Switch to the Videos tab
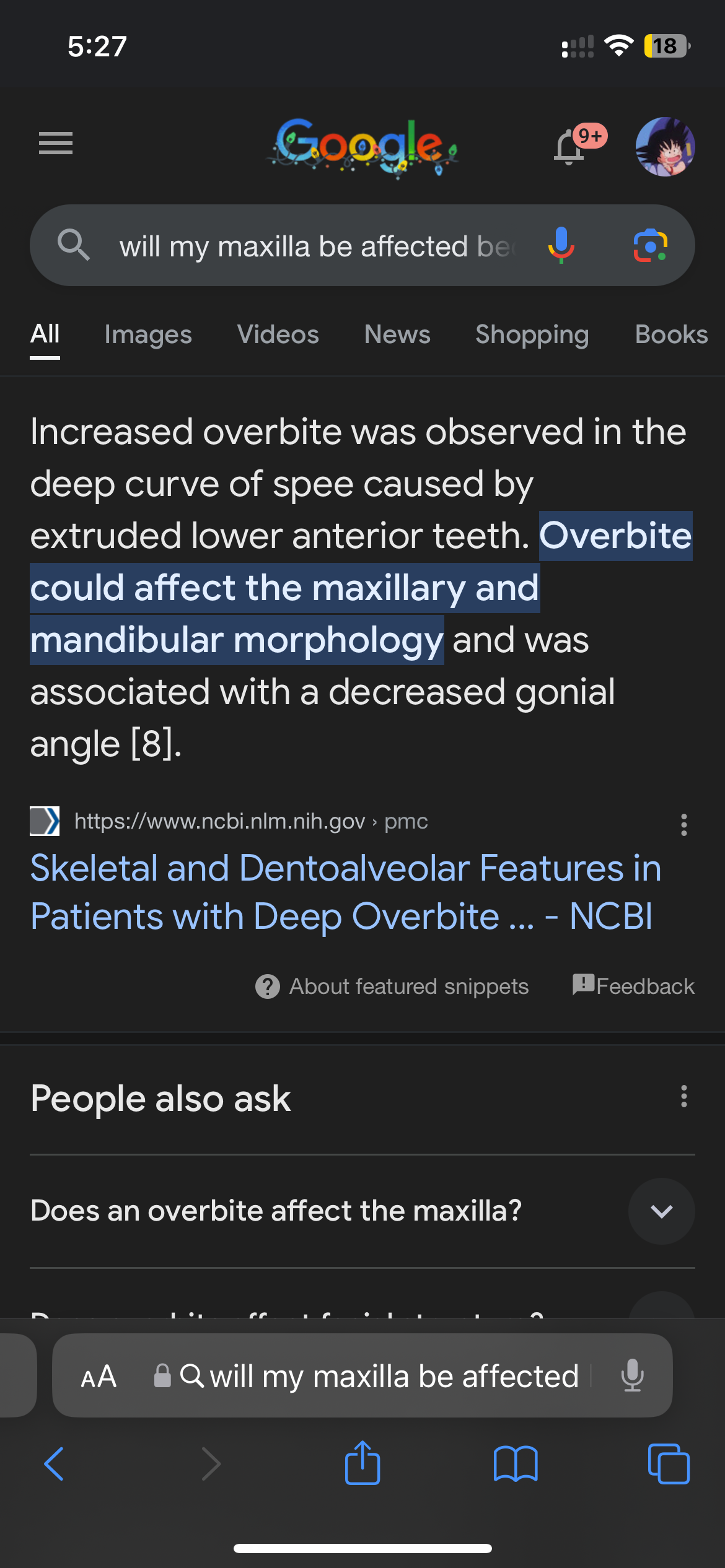This screenshot has height=1568, width=725. (x=278, y=335)
